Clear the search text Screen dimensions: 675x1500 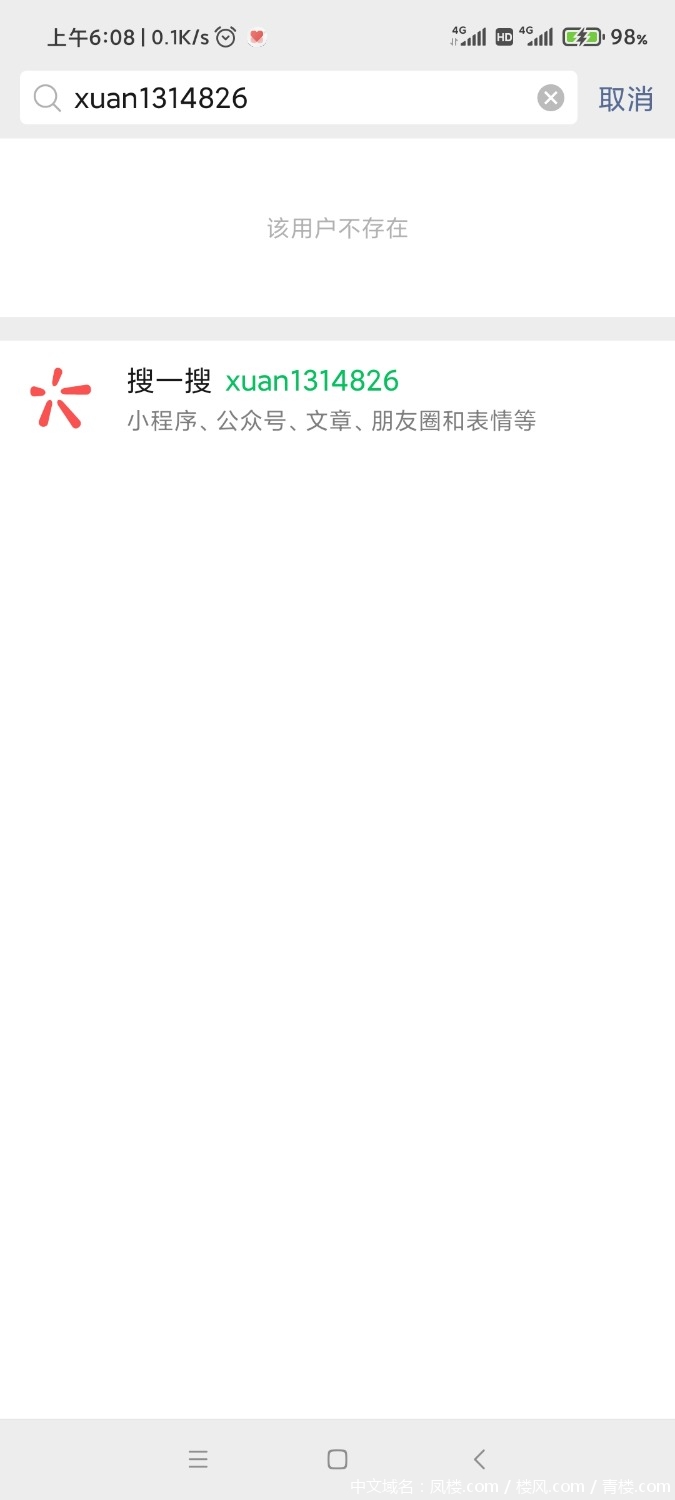pos(551,98)
